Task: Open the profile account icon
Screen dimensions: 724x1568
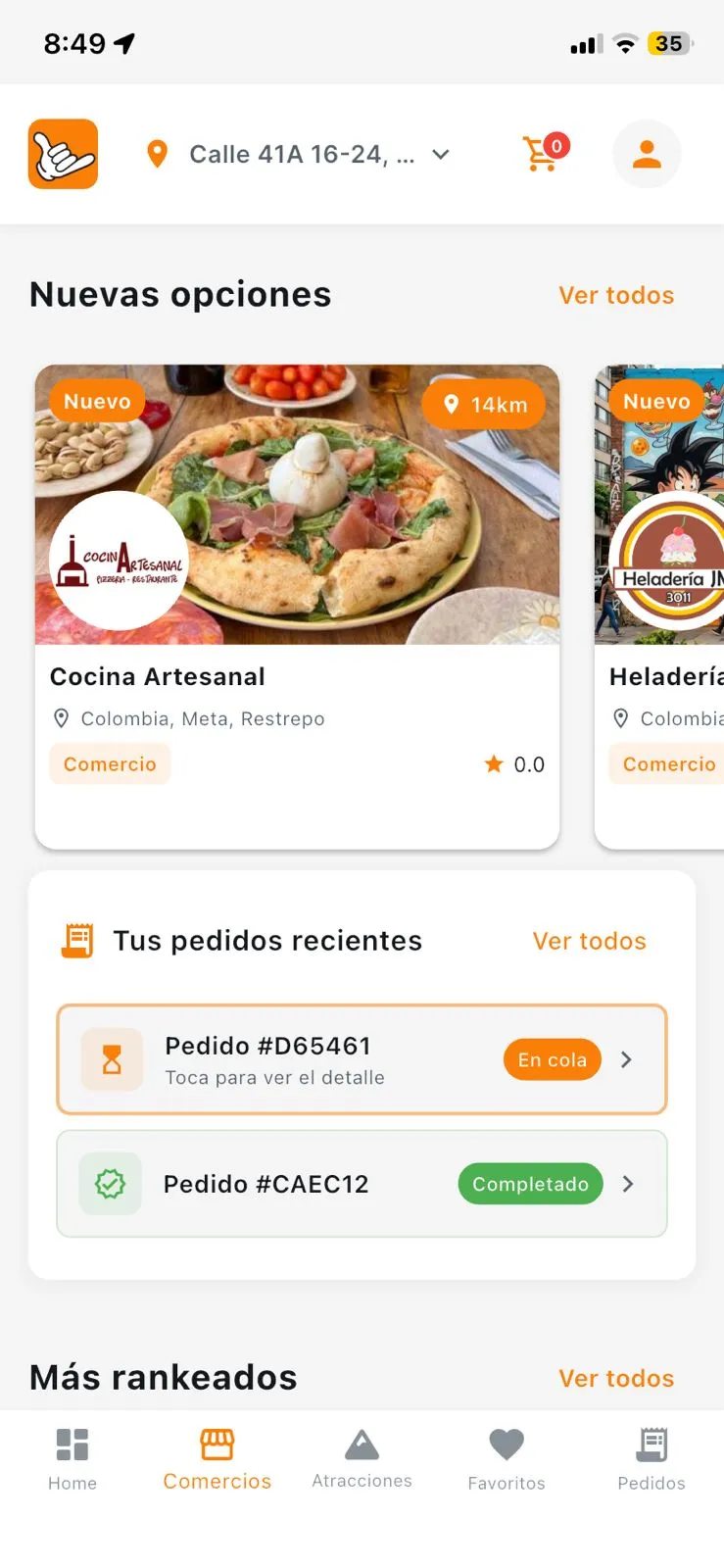Action: click(x=647, y=154)
